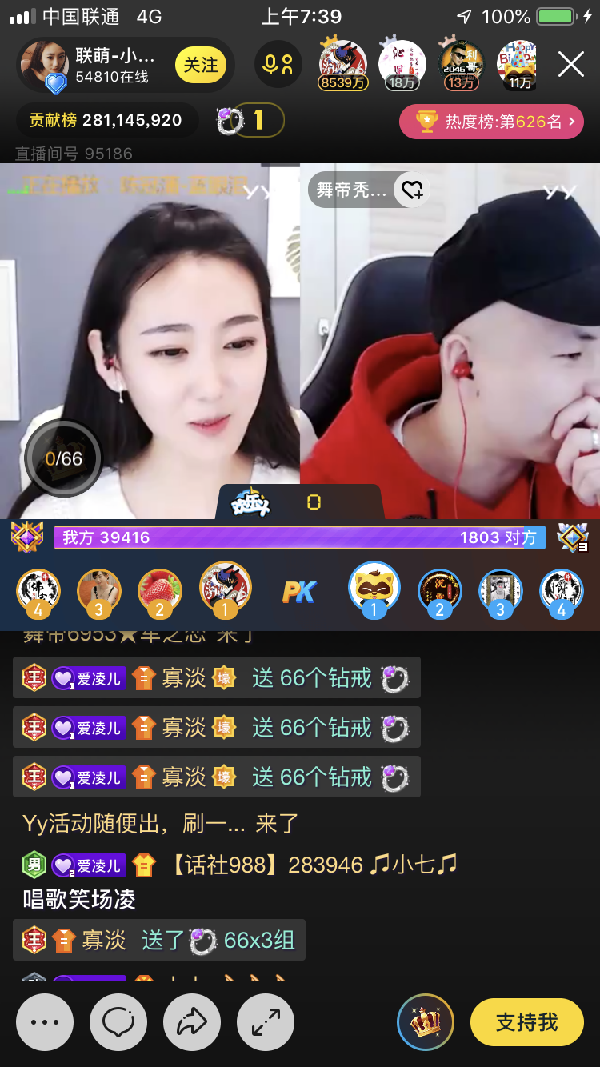600x1067 pixels.
Task: Tap the 支持我 support button
Action: (526, 1021)
